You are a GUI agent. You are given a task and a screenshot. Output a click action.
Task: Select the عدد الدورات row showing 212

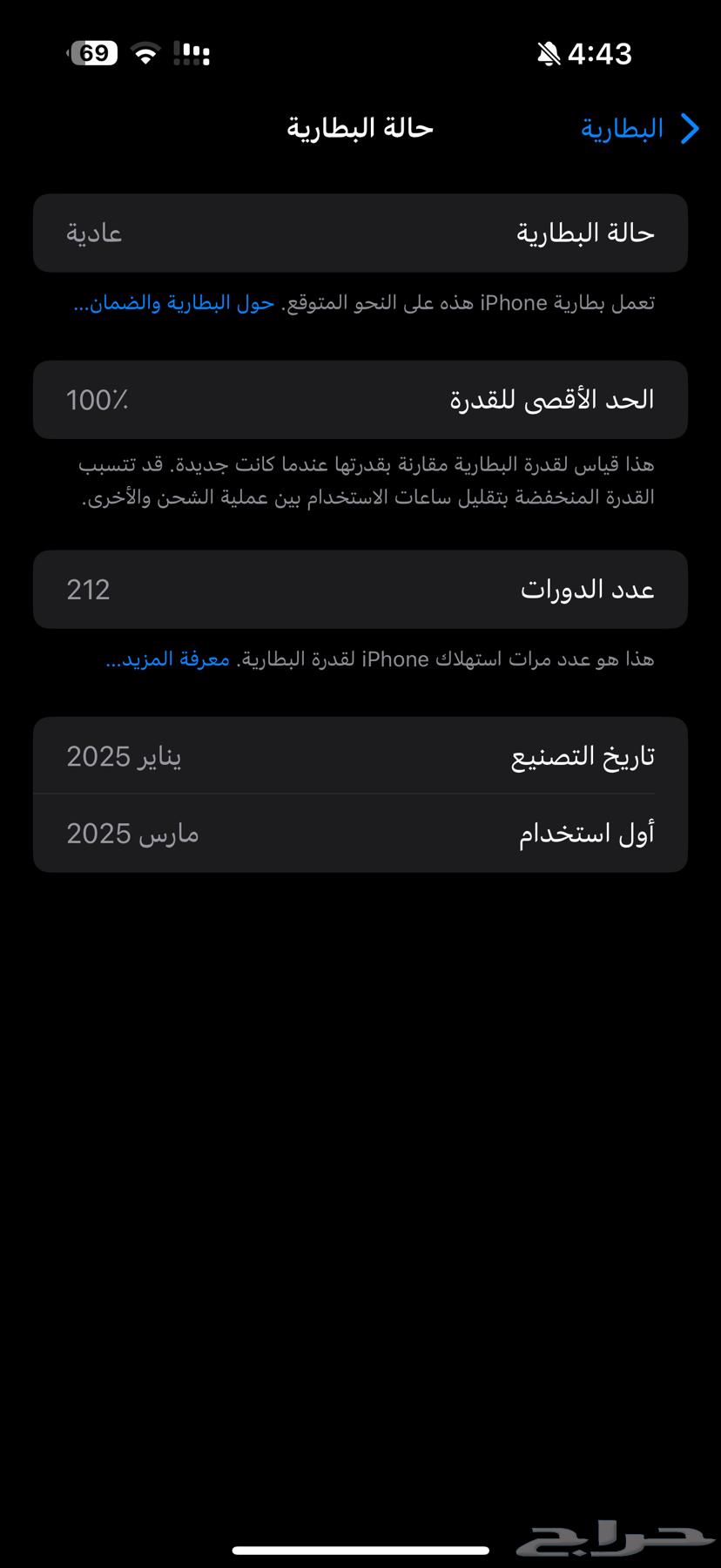pos(360,589)
